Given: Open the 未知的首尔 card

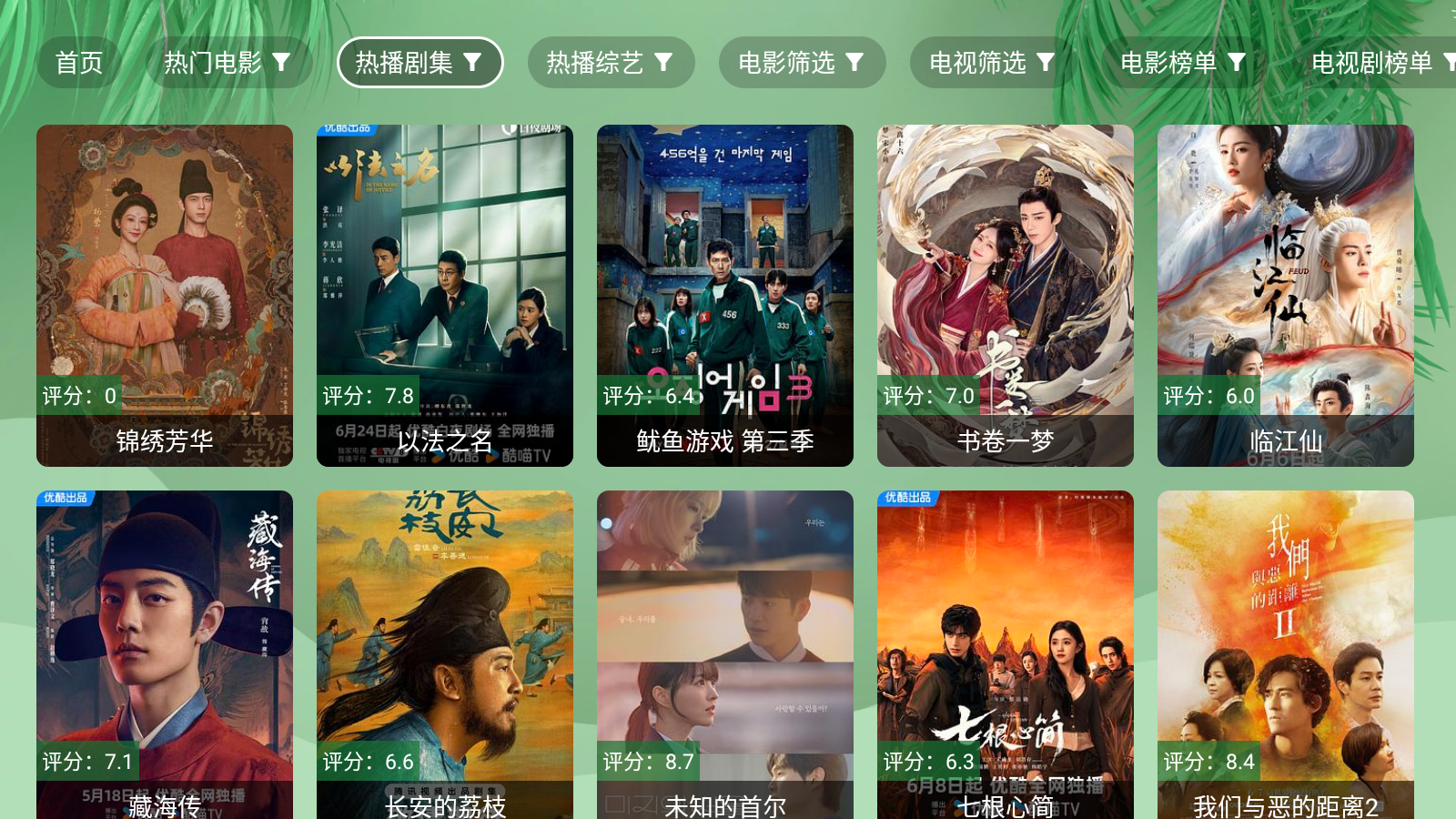Looking at the screenshot, I should [x=725, y=655].
